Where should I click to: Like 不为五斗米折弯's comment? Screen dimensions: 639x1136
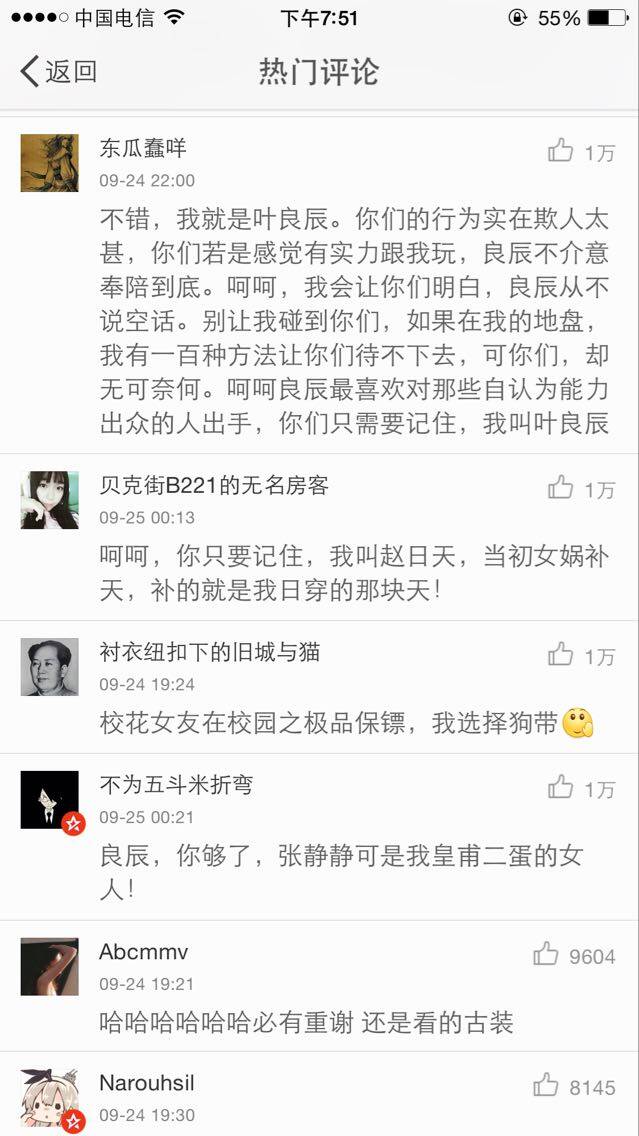[x=561, y=788]
